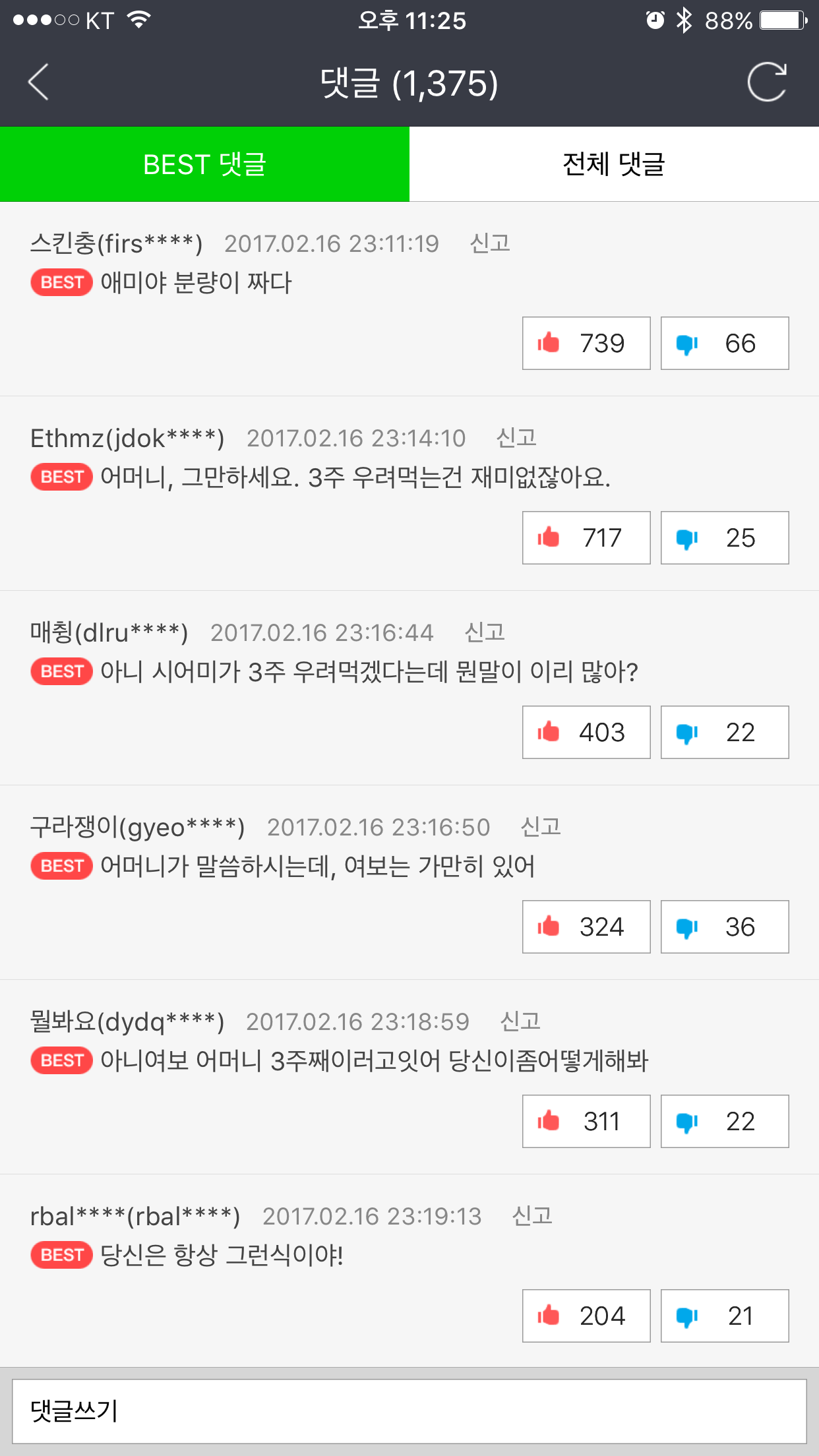
Task: Like the comment by 뭘봐요
Action: tap(586, 1122)
